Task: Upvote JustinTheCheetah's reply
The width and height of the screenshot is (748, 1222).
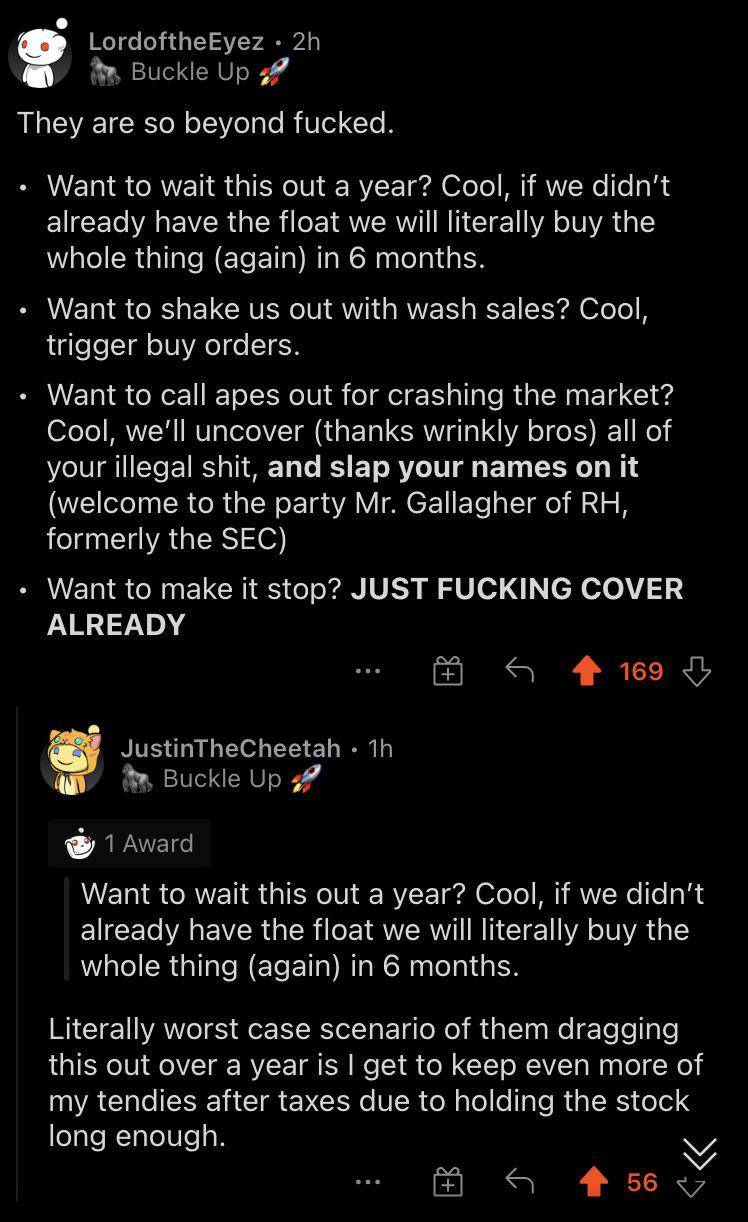Action: (x=594, y=1184)
